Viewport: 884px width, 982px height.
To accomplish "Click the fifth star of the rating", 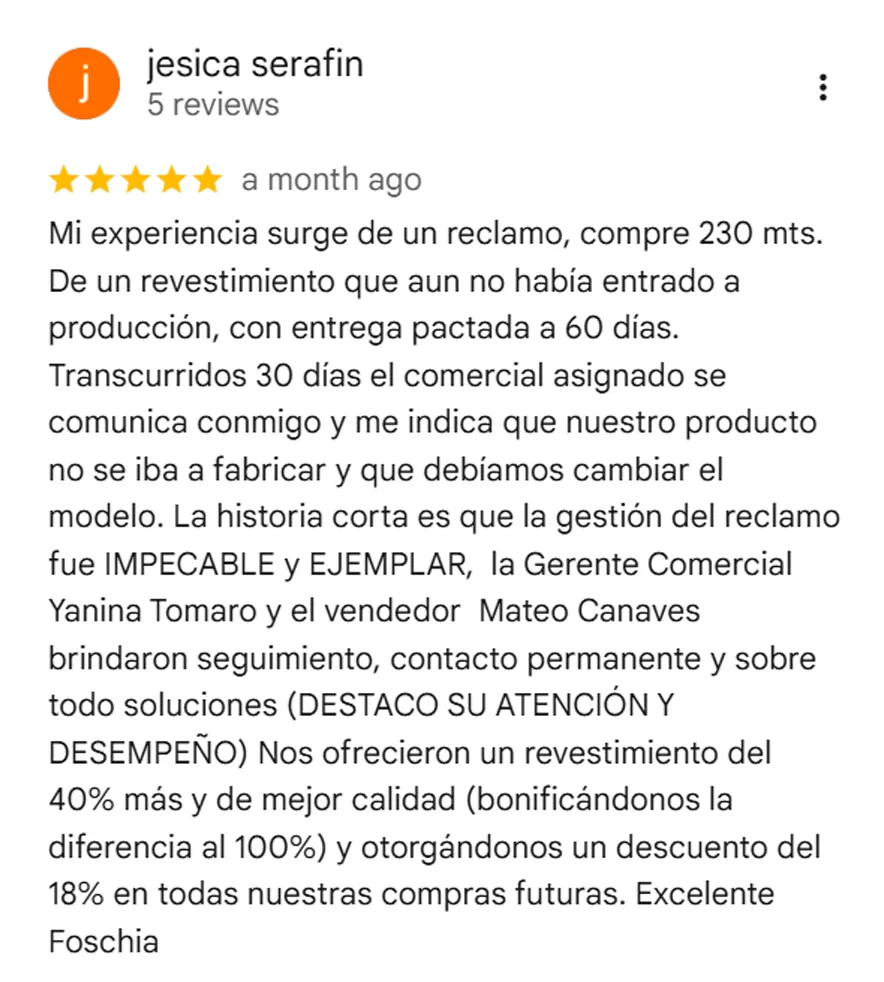I will pyautogui.click(x=209, y=180).
